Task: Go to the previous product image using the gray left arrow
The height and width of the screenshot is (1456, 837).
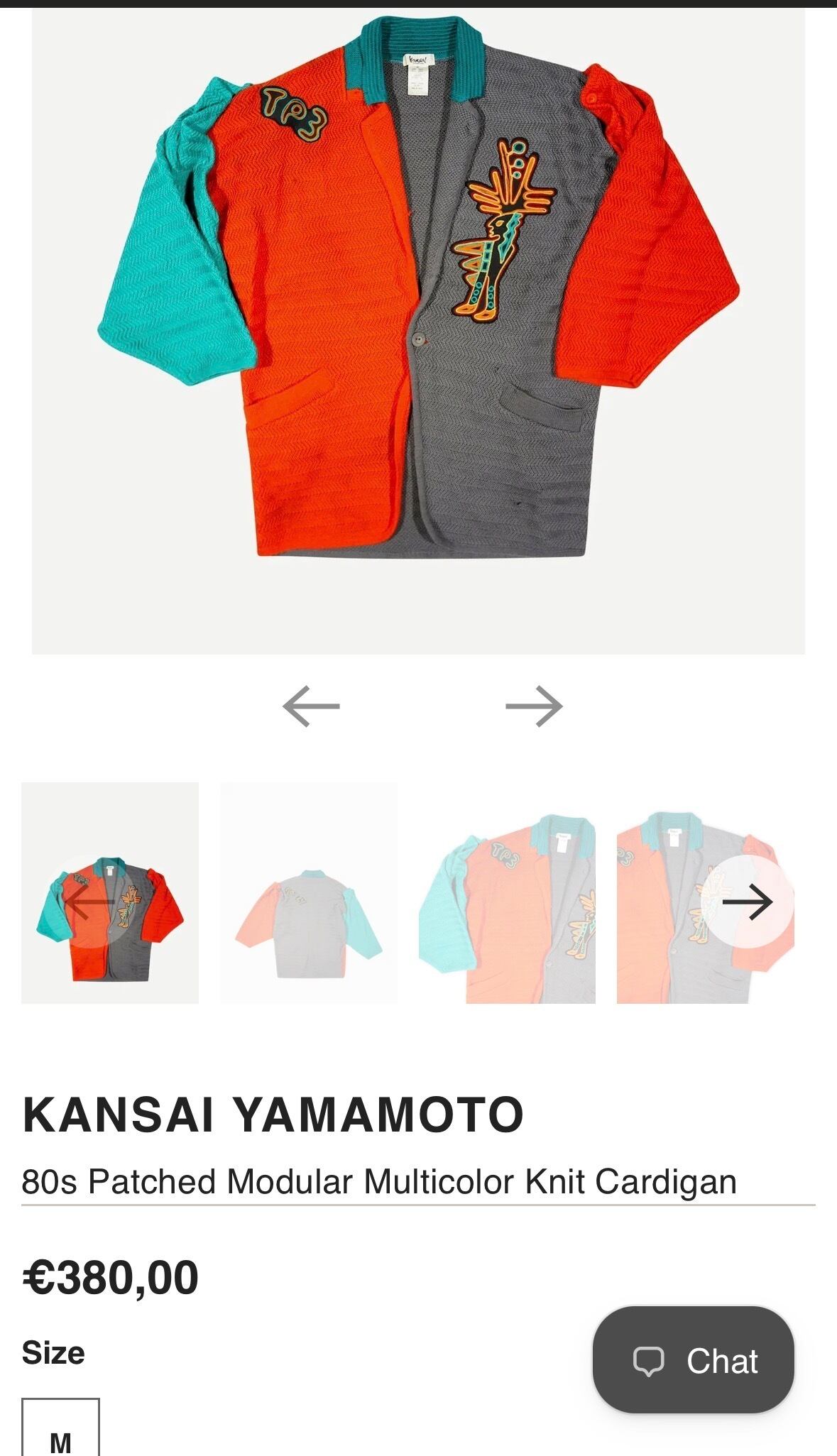Action: pos(311,706)
